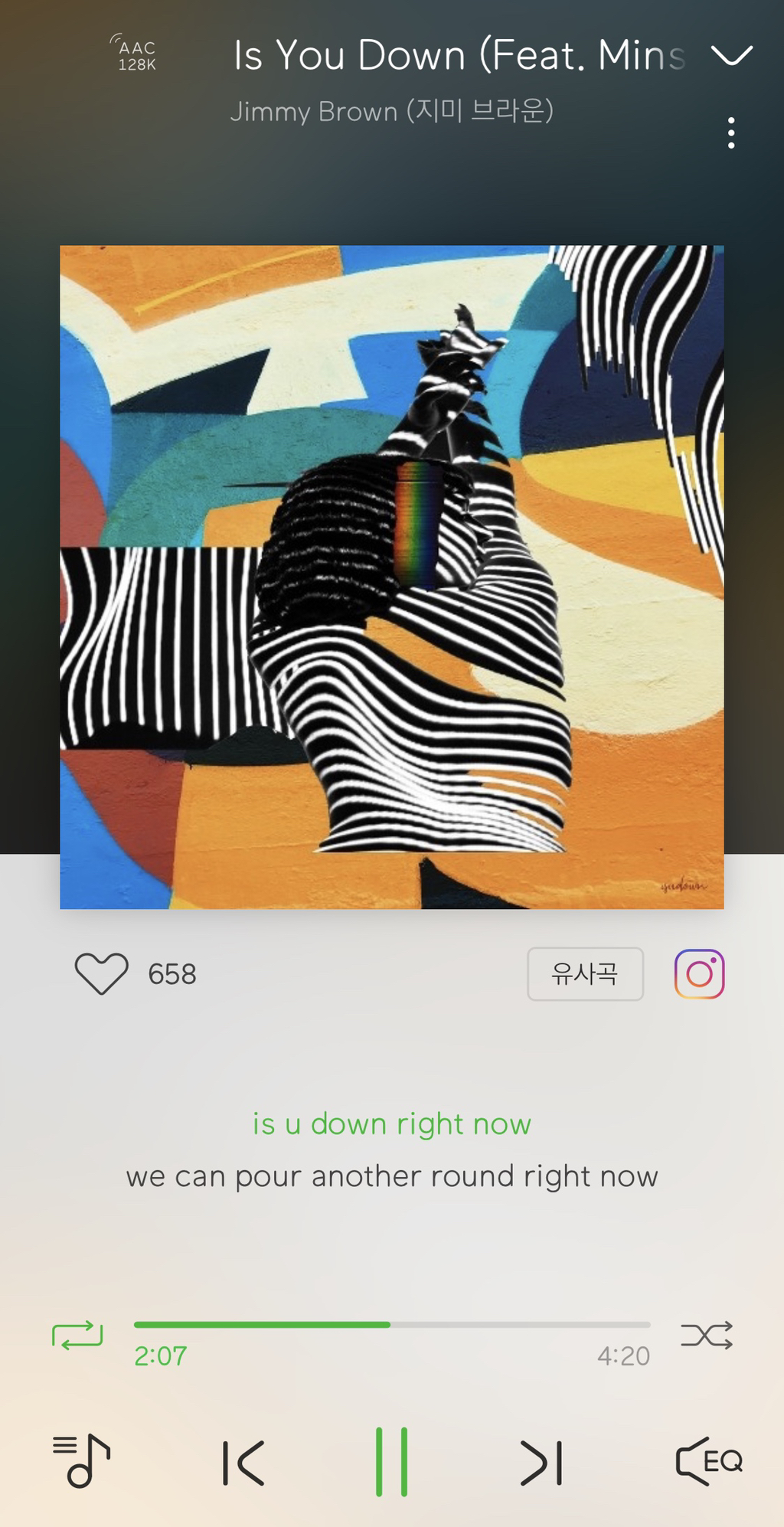Open the EQ sound settings

coord(709,1461)
